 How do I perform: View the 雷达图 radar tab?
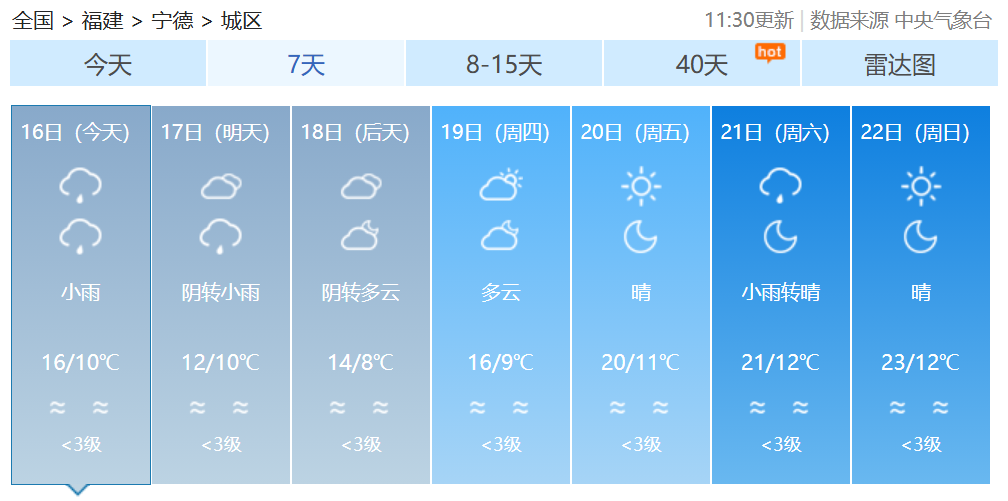899,65
